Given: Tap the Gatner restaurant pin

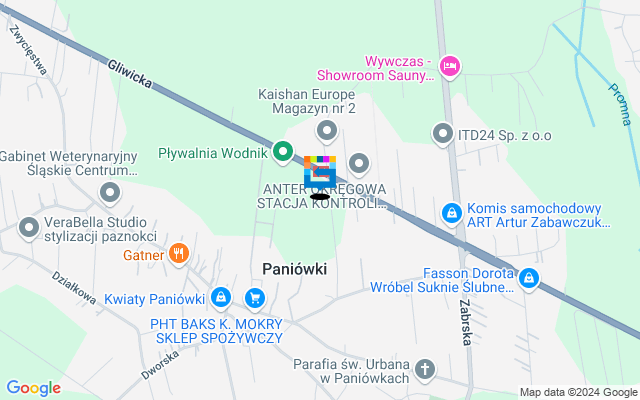Looking at the screenshot, I should click(x=179, y=254).
